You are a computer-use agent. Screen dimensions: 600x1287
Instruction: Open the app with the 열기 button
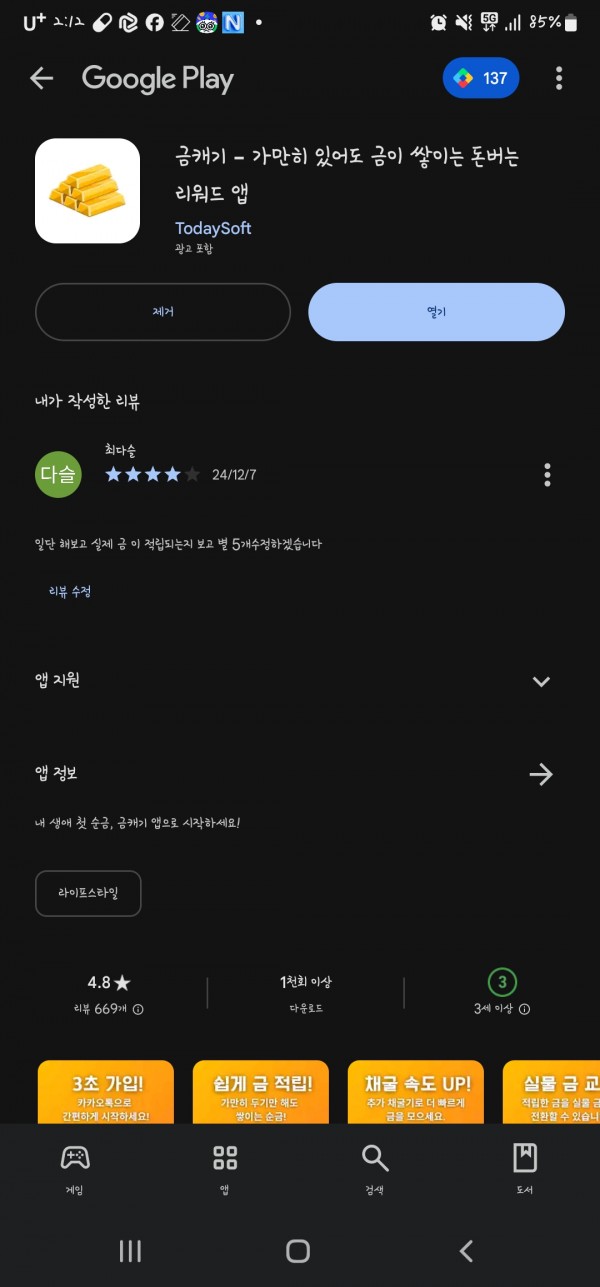[436, 312]
